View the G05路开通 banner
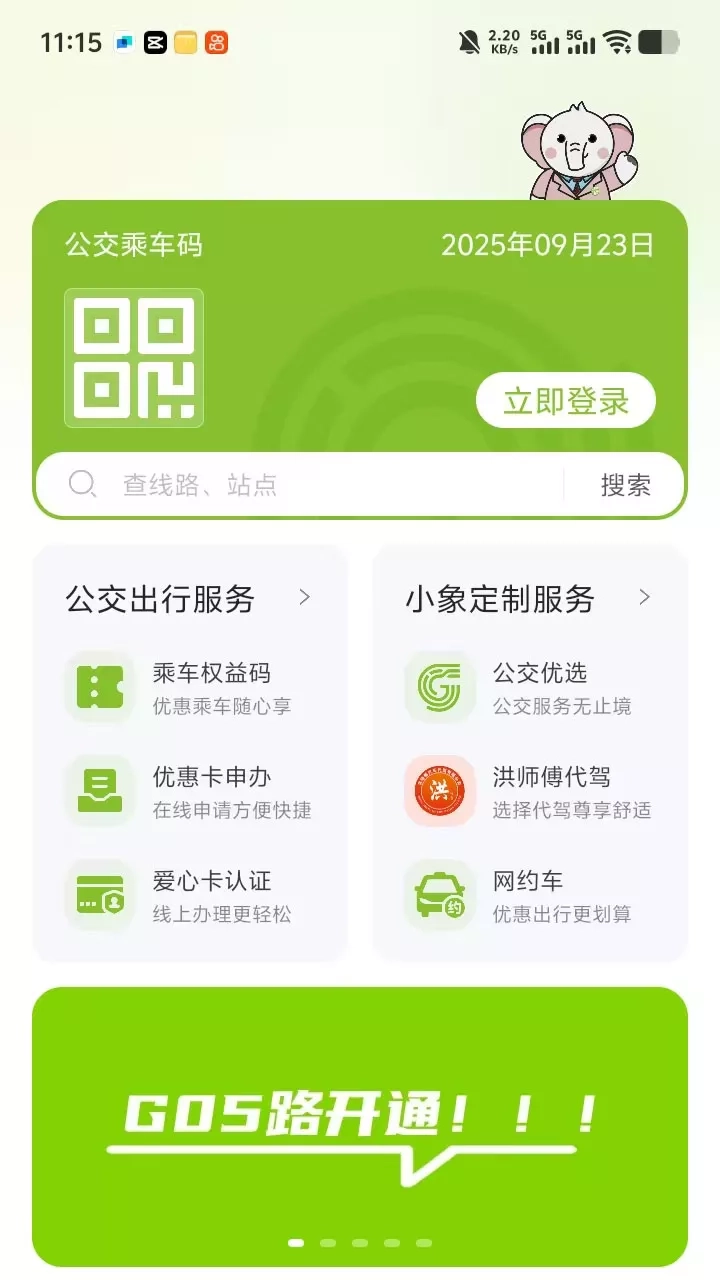The image size is (720, 1280). [360, 1125]
